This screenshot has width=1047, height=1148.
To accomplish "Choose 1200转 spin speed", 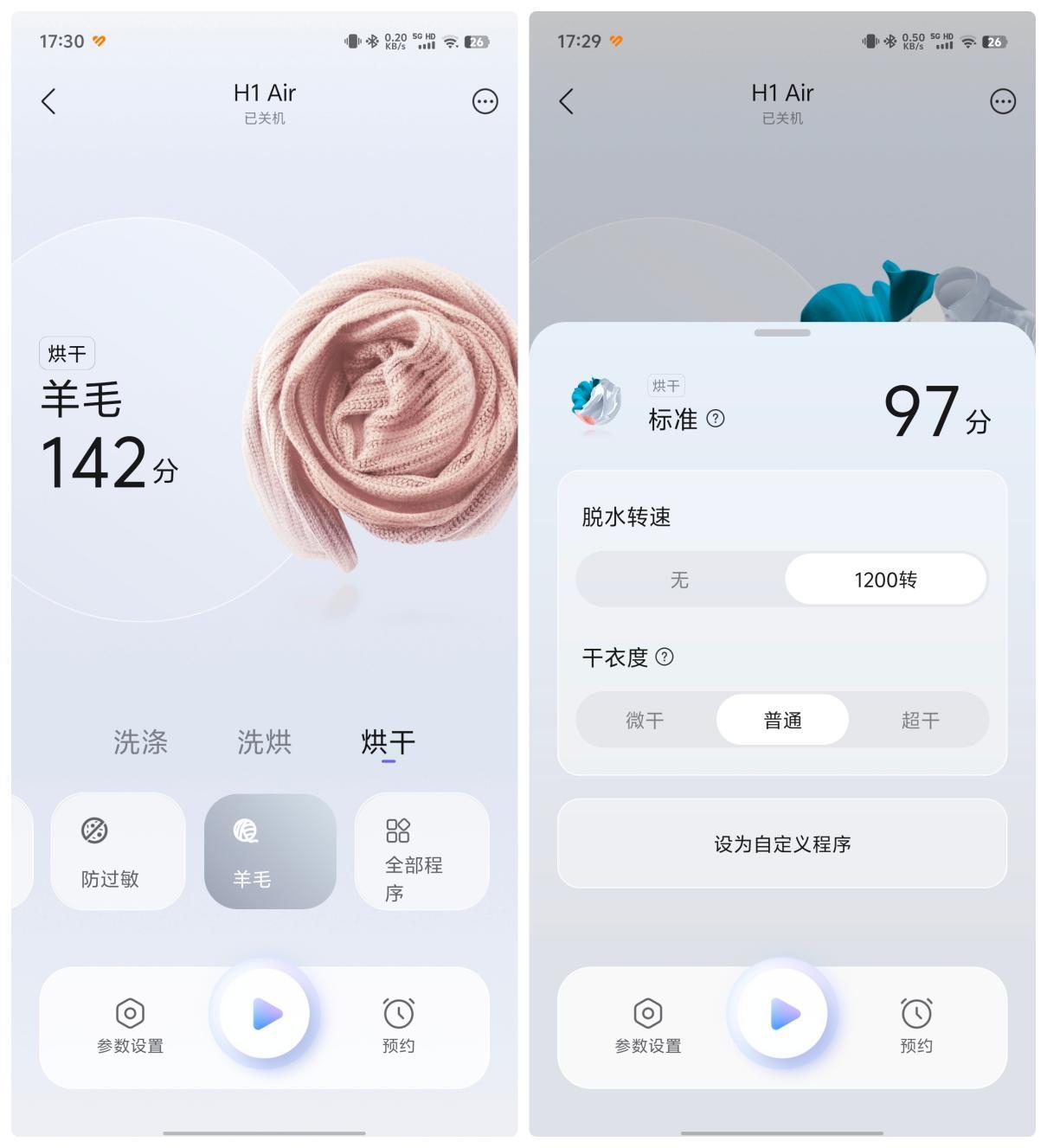I will pyautogui.click(x=884, y=580).
